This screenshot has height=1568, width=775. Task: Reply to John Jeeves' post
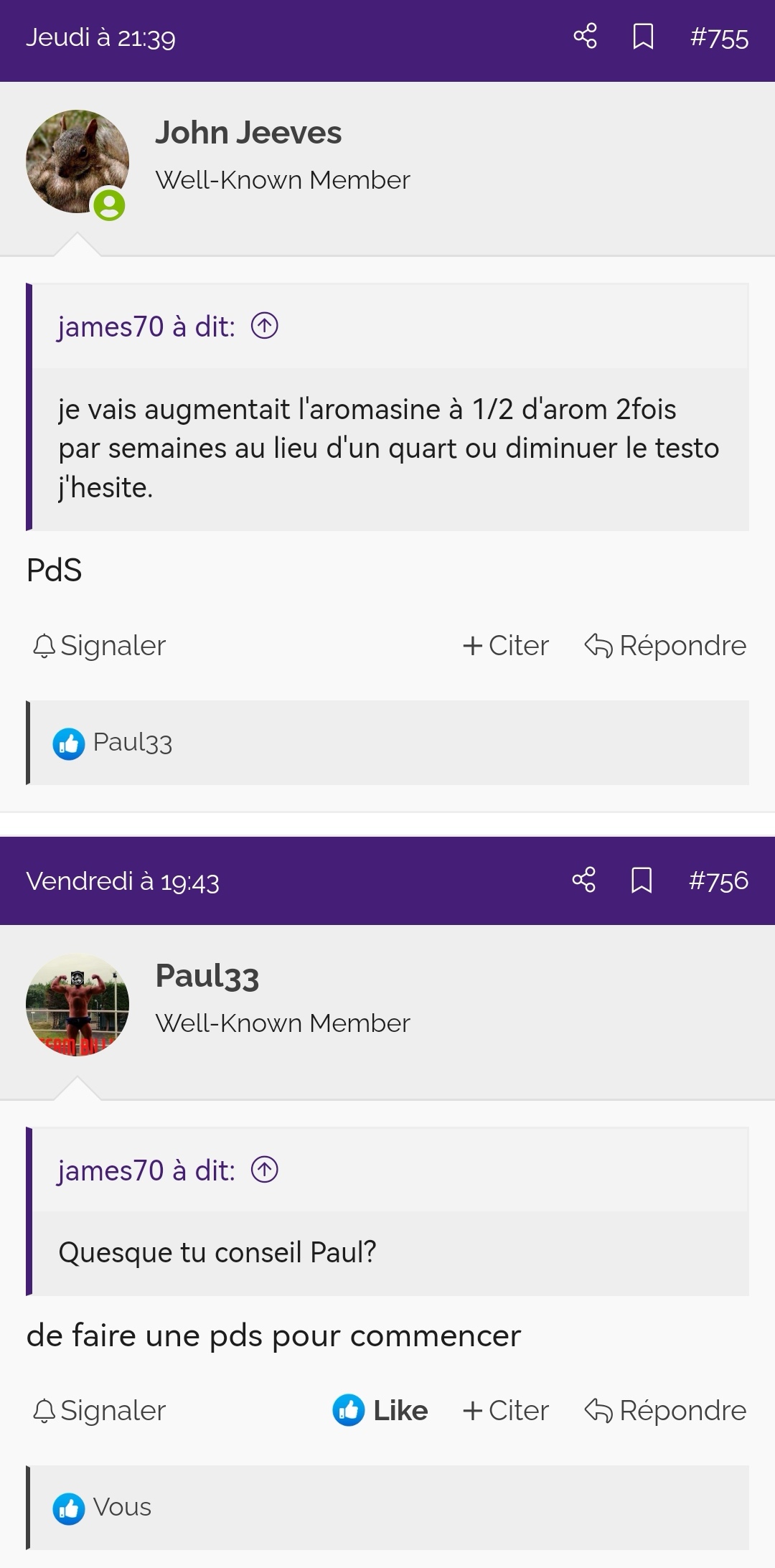tap(666, 646)
